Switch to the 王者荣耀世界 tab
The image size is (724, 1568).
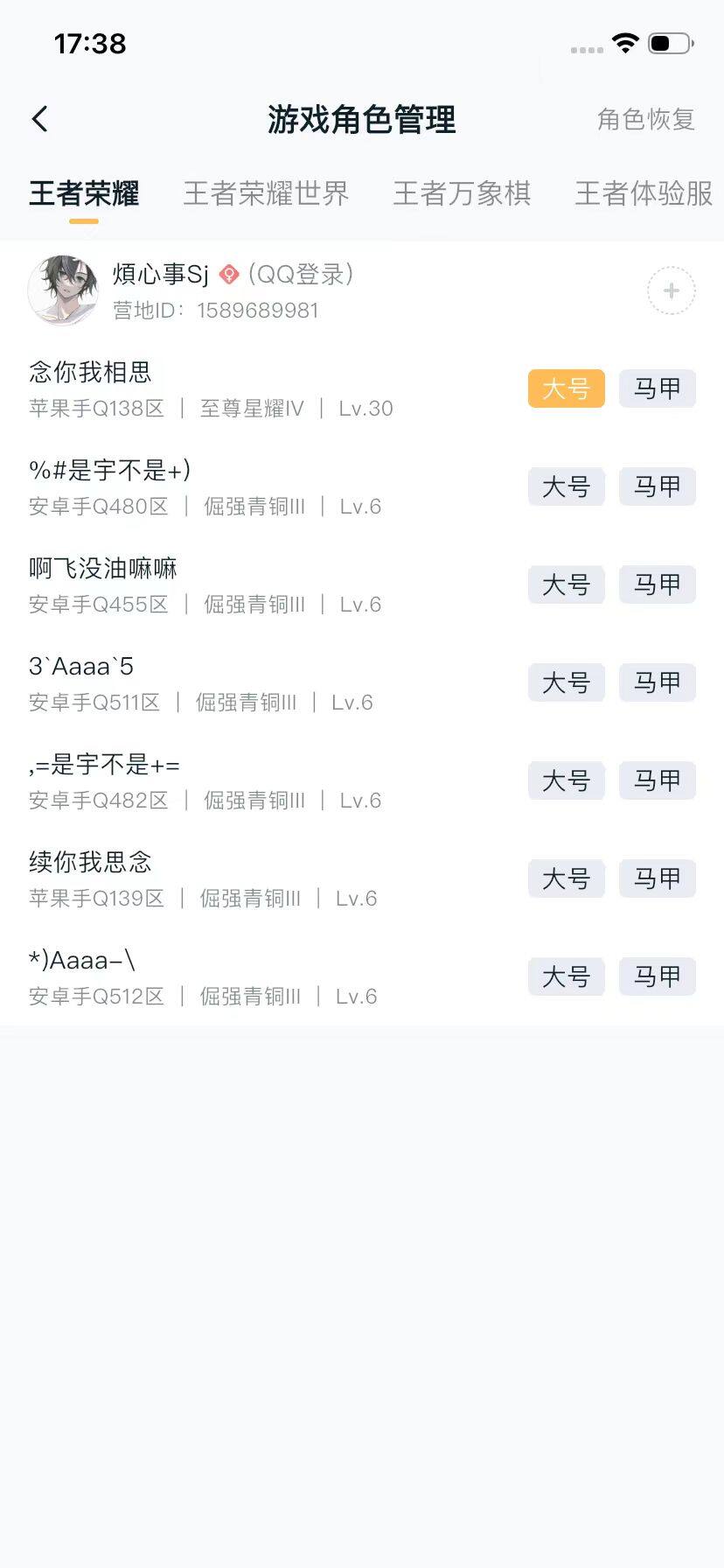[266, 193]
